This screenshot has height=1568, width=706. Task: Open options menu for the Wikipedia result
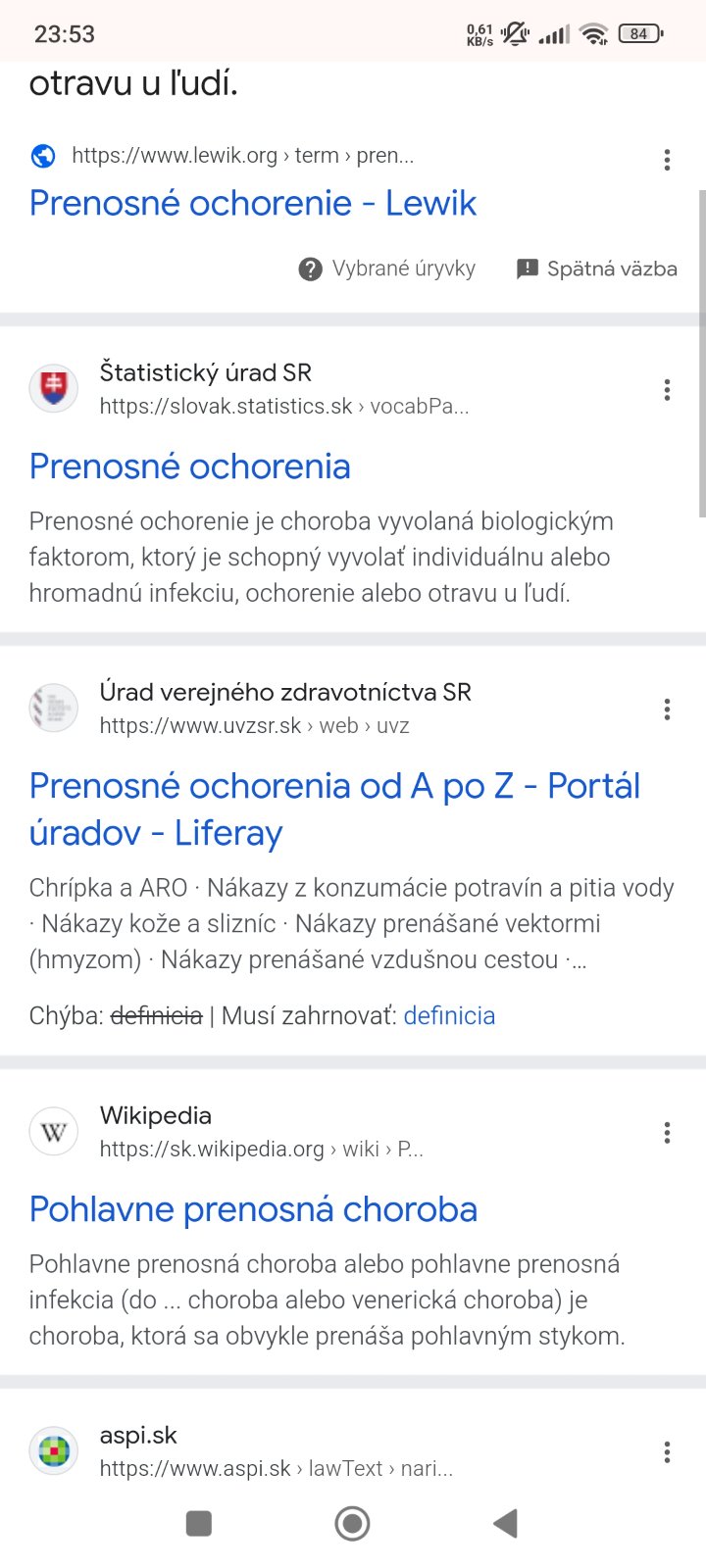667,1133
